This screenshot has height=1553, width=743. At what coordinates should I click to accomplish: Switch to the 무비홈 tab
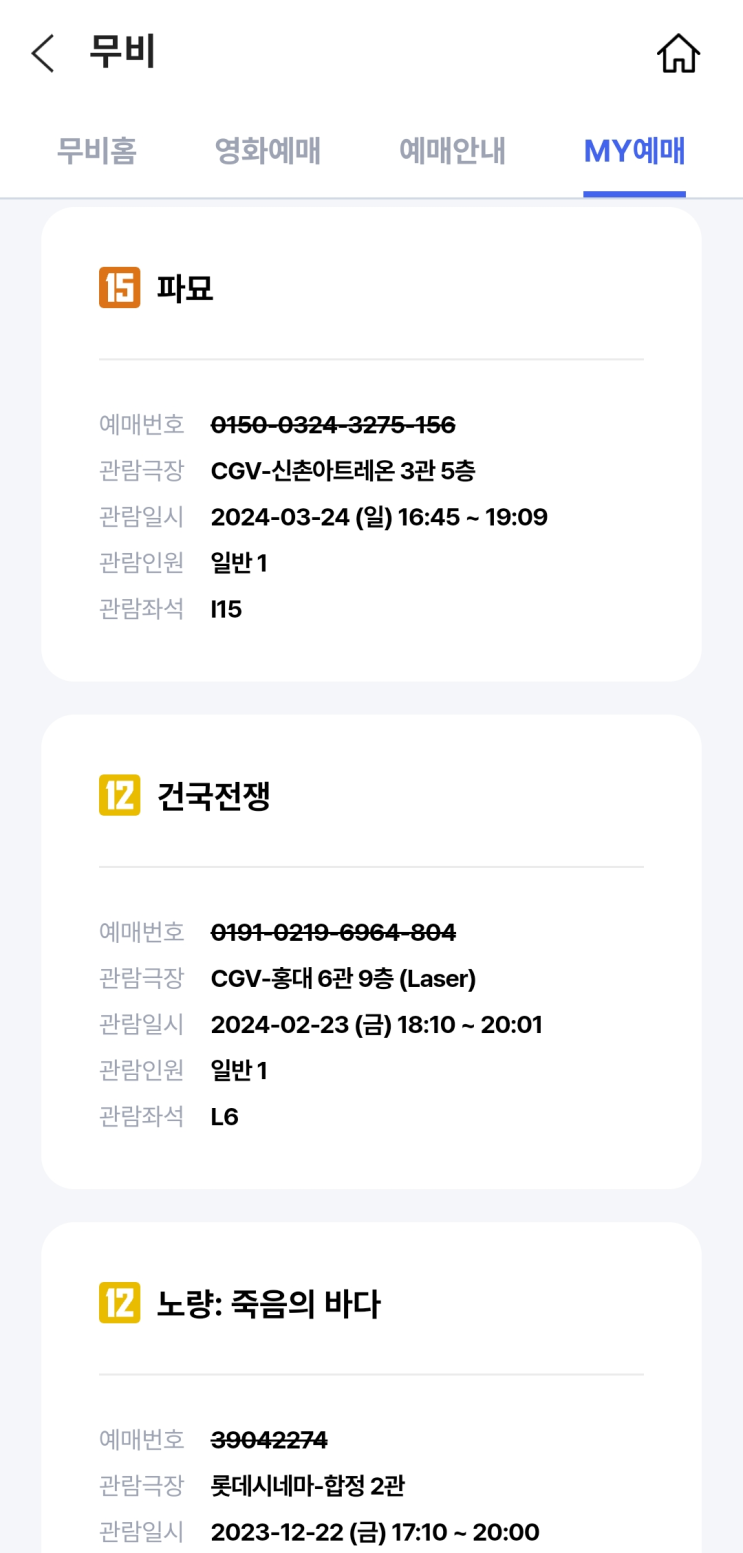tap(96, 150)
